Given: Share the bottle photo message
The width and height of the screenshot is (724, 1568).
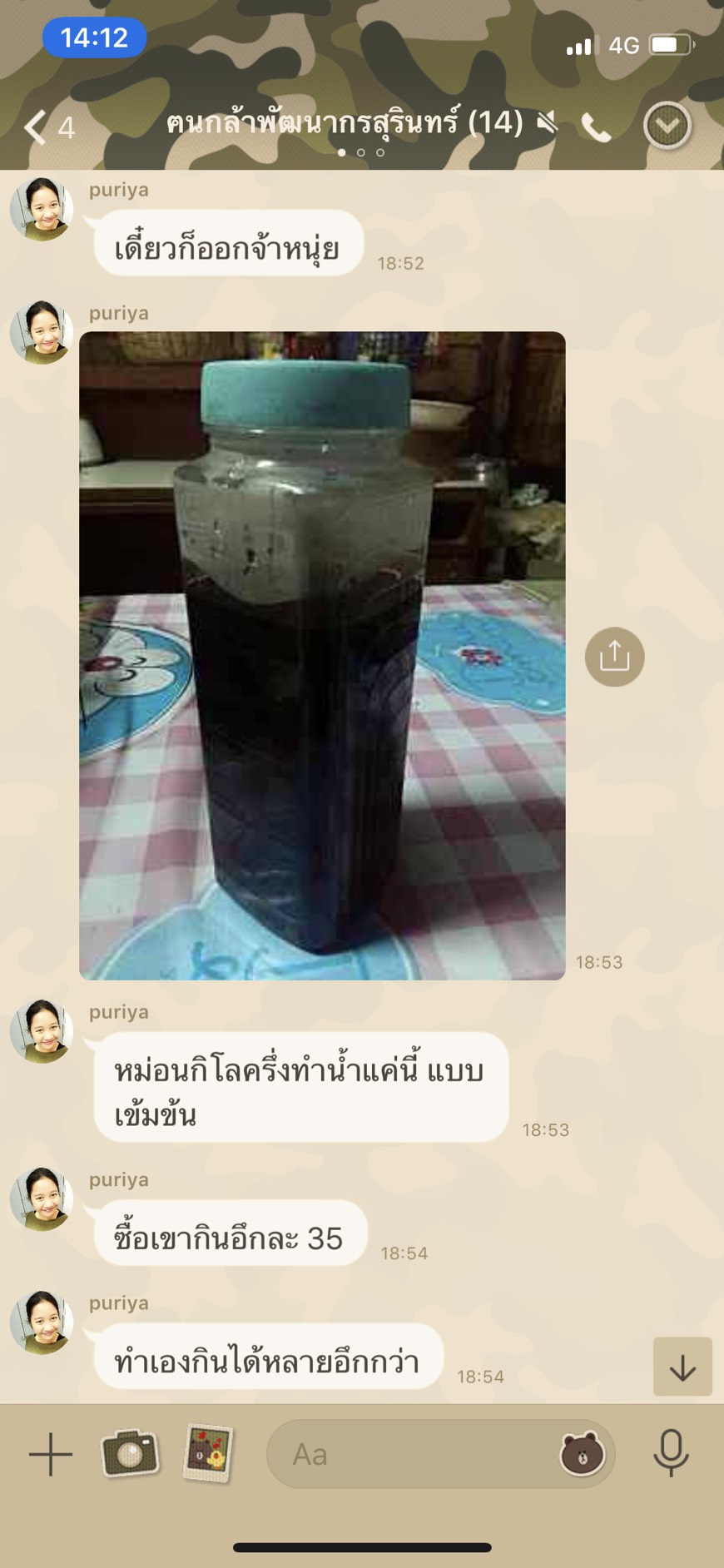Looking at the screenshot, I should [x=614, y=657].
